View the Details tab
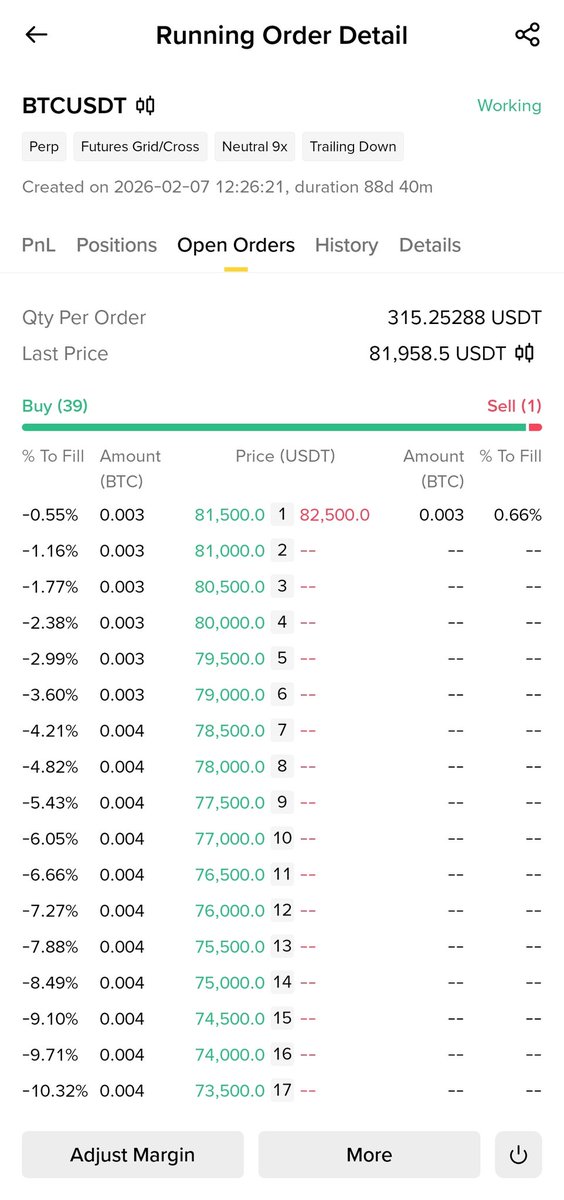Image resolution: width=564 pixels, height=1200 pixels. 430,245
